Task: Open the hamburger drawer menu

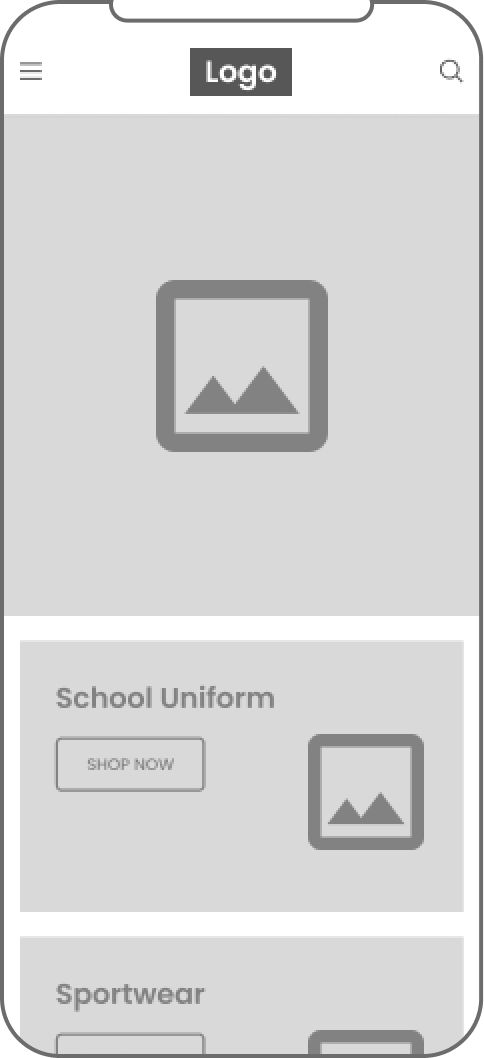Action: (31, 72)
